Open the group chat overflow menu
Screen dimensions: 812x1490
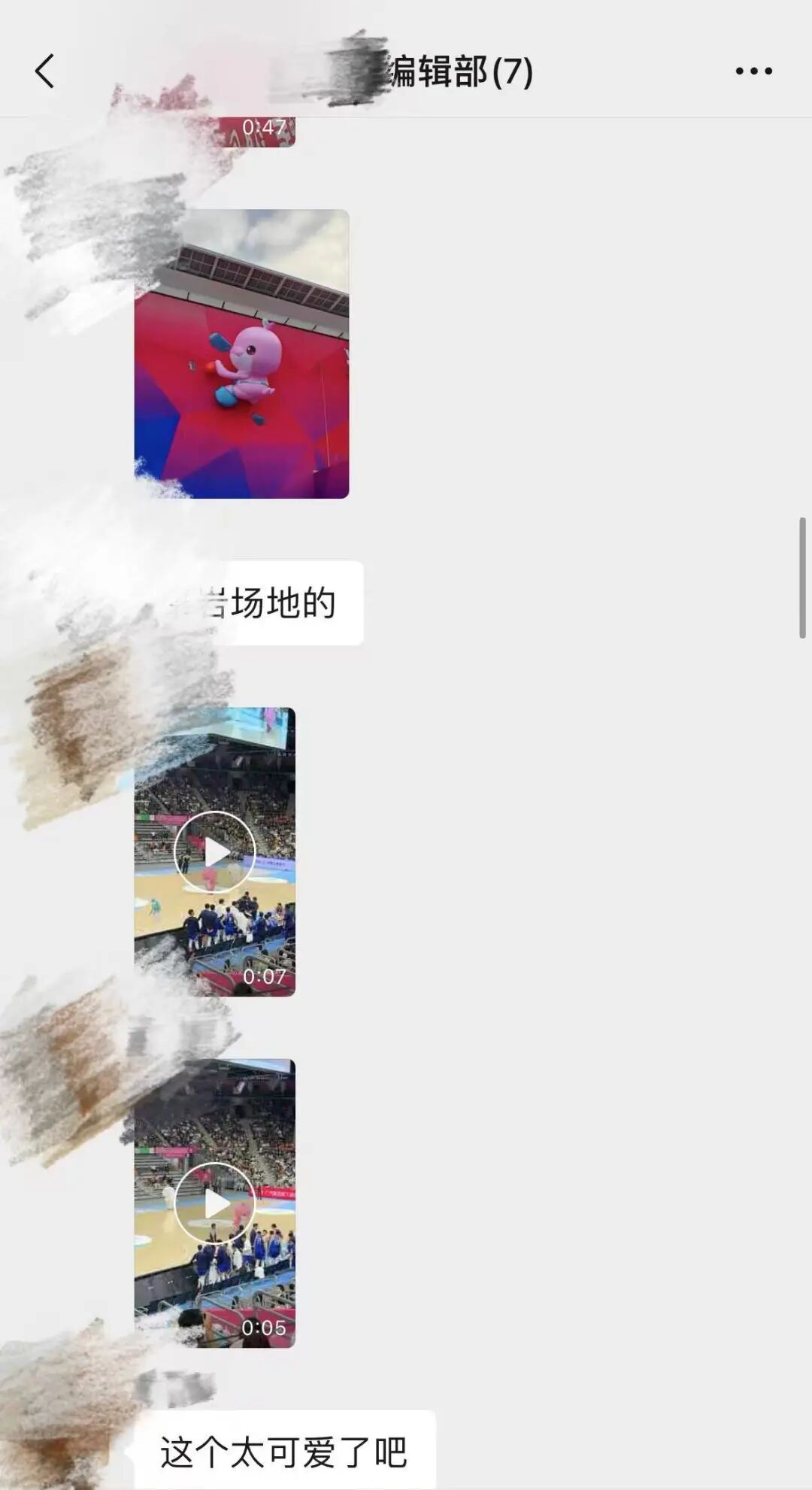point(753,71)
